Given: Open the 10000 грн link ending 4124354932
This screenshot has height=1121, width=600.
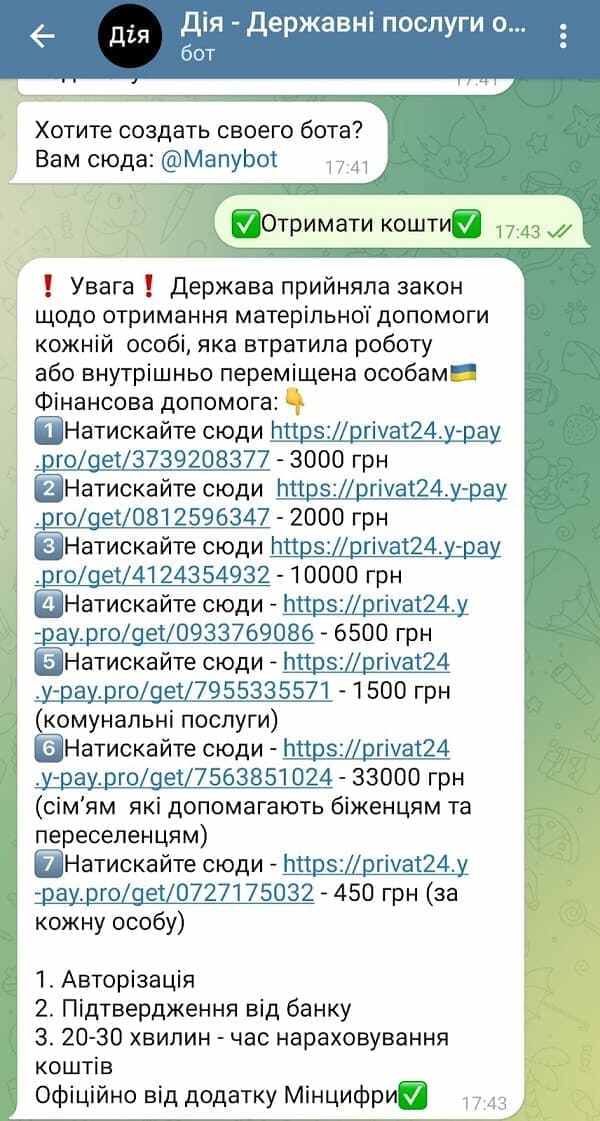Looking at the screenshot, I should pyautogui.click(x=385, y=547).
